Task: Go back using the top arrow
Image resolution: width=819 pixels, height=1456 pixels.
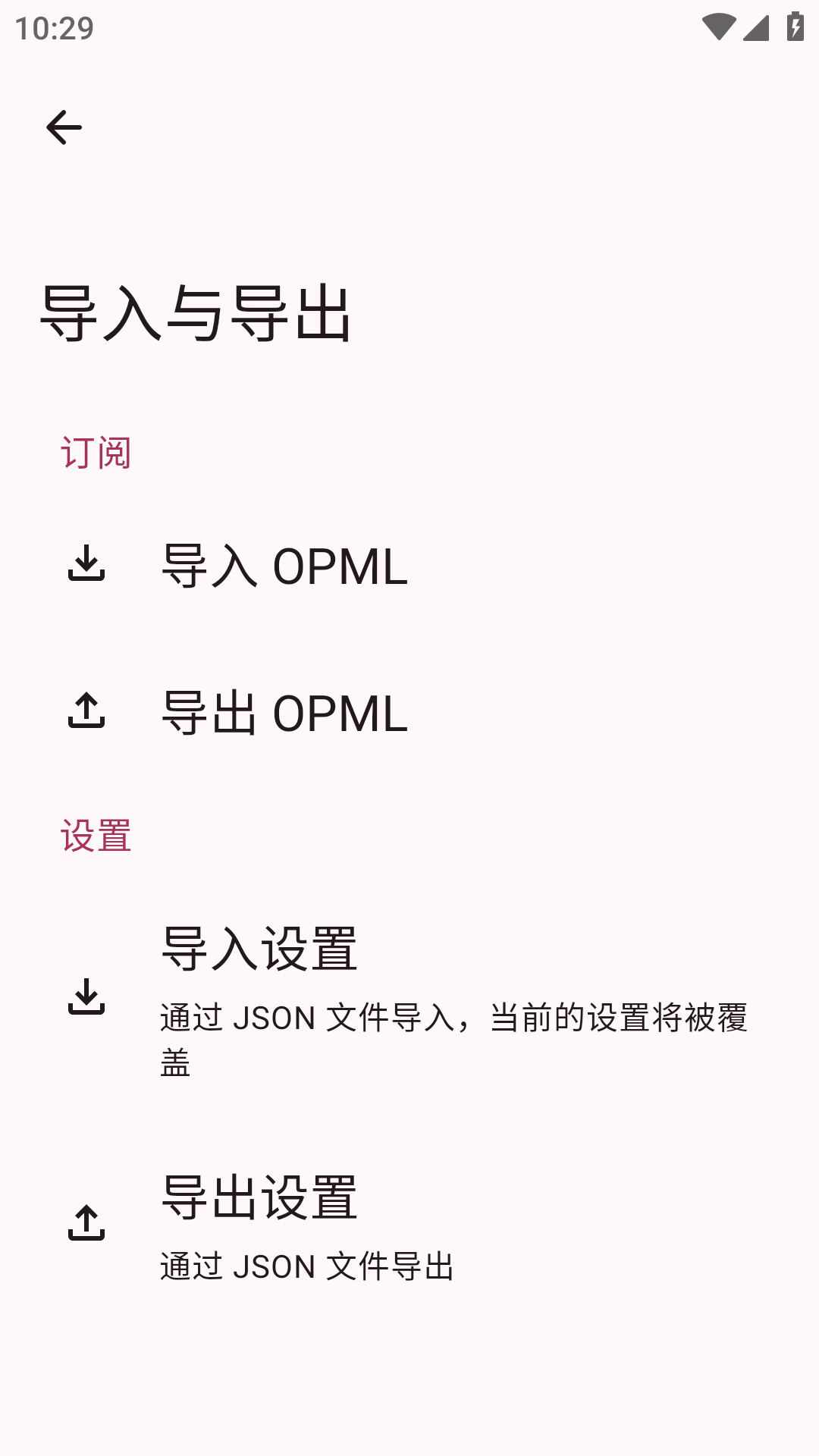Action: [x=64, y=127]
